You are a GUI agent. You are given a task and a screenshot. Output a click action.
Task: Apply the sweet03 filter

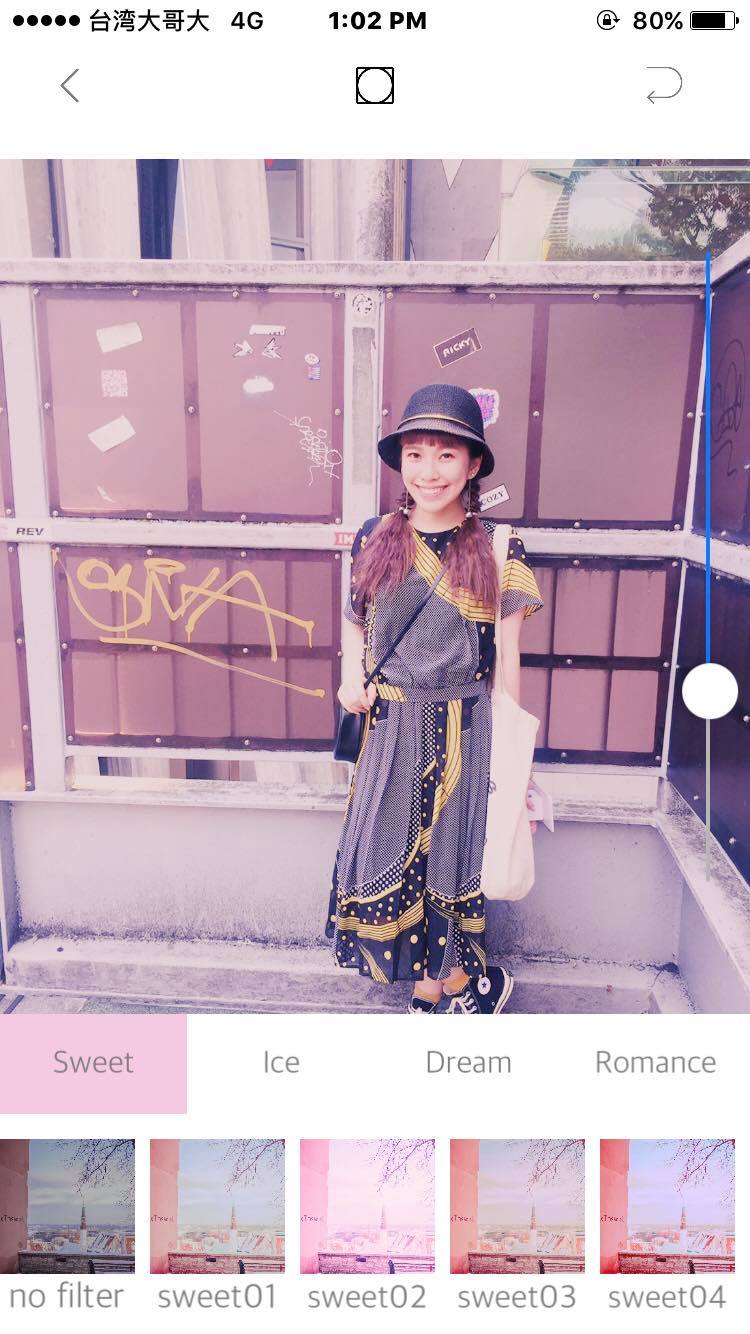point(517,1207)
